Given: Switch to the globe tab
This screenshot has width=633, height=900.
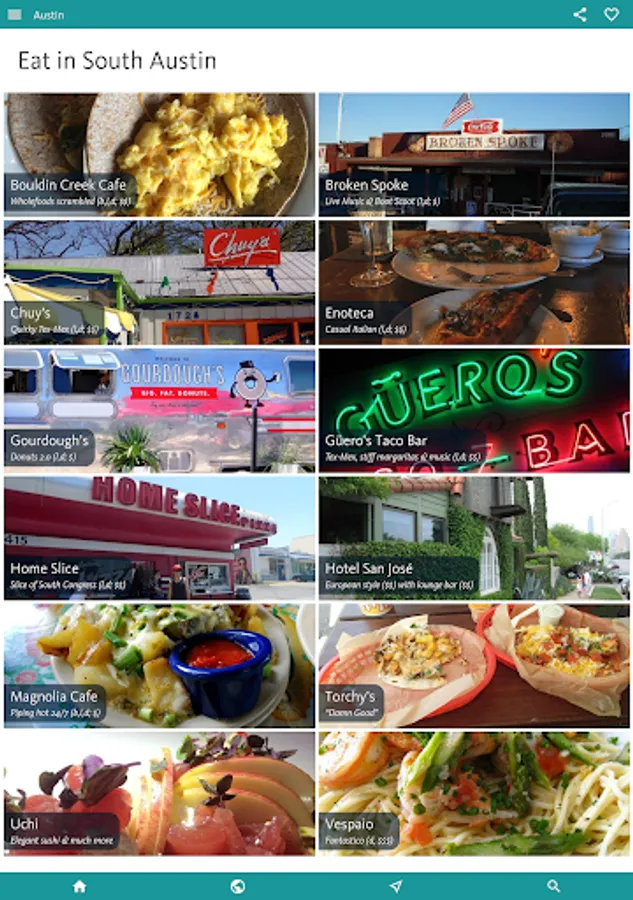Looking at the screenshot, I should pyautogui.click(x=237, y=886).
